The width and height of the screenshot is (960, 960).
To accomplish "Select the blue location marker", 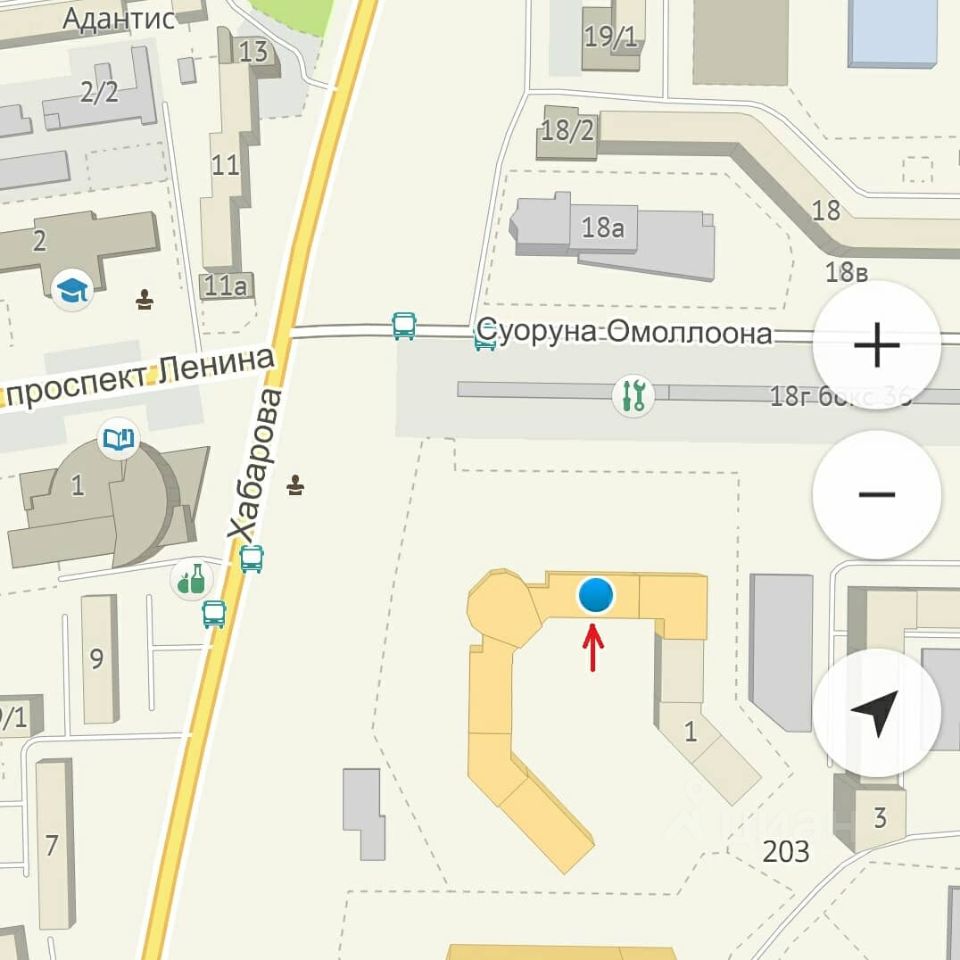I will (596, 596).
